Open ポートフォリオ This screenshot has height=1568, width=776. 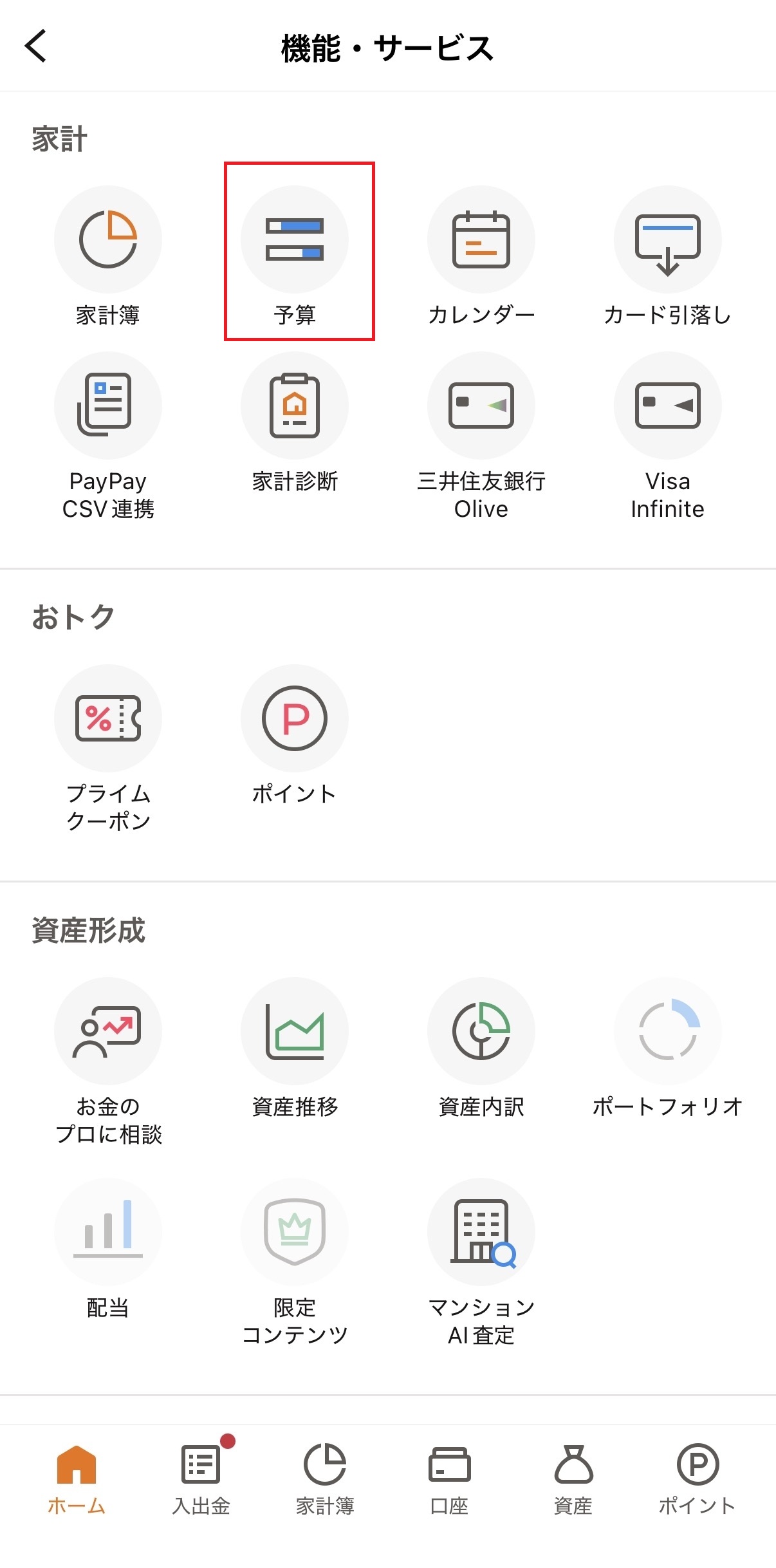pos(668,1049)
